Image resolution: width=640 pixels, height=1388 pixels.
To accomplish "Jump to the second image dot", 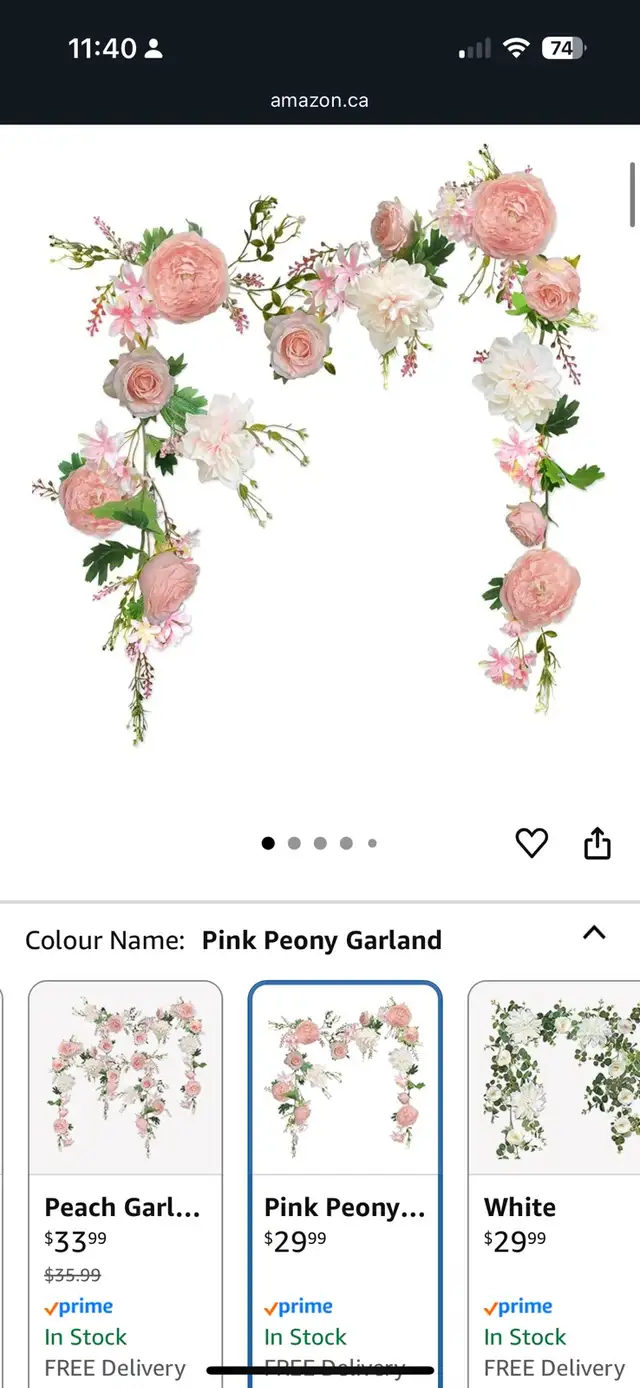I will coord(294,843).
